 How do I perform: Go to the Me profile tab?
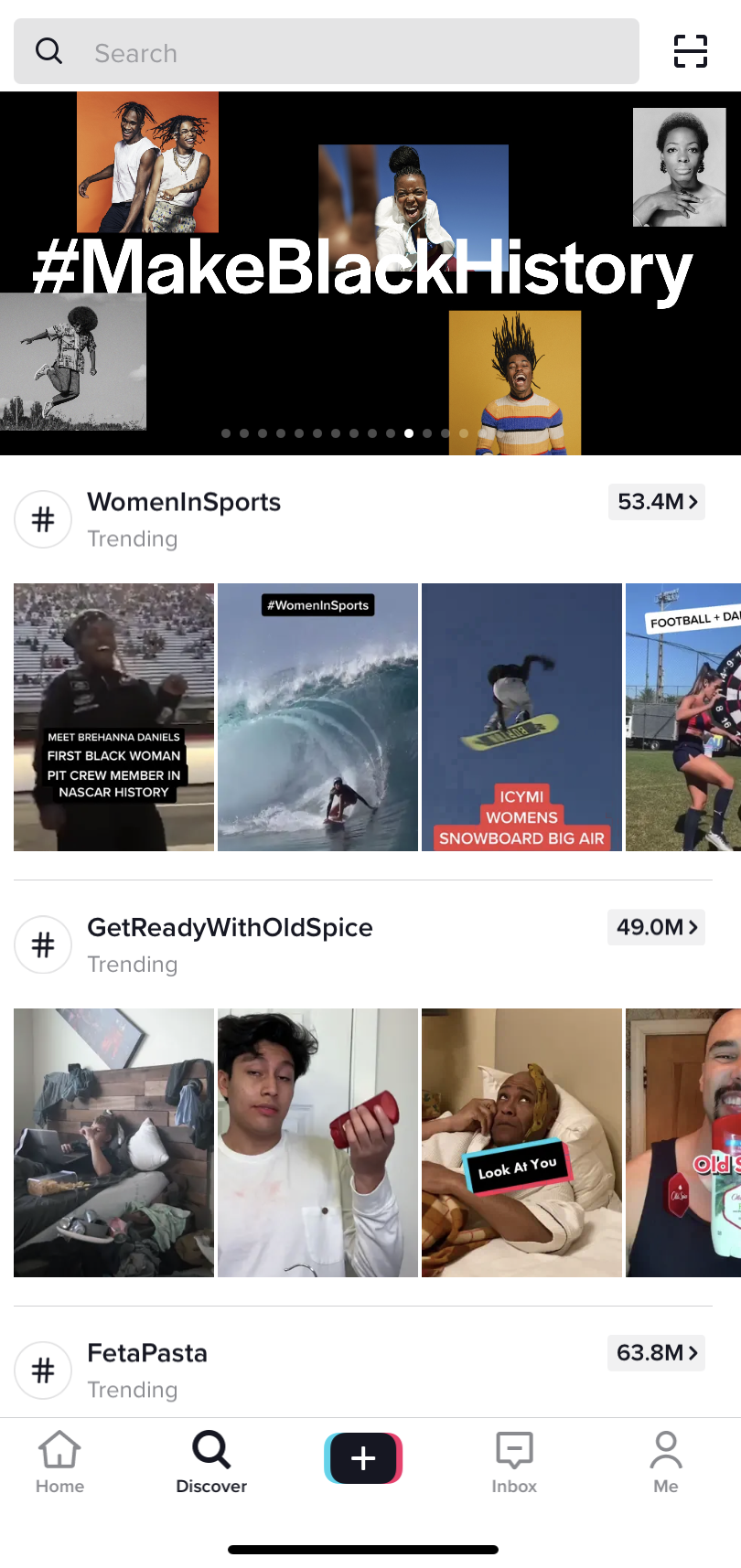666,1461
